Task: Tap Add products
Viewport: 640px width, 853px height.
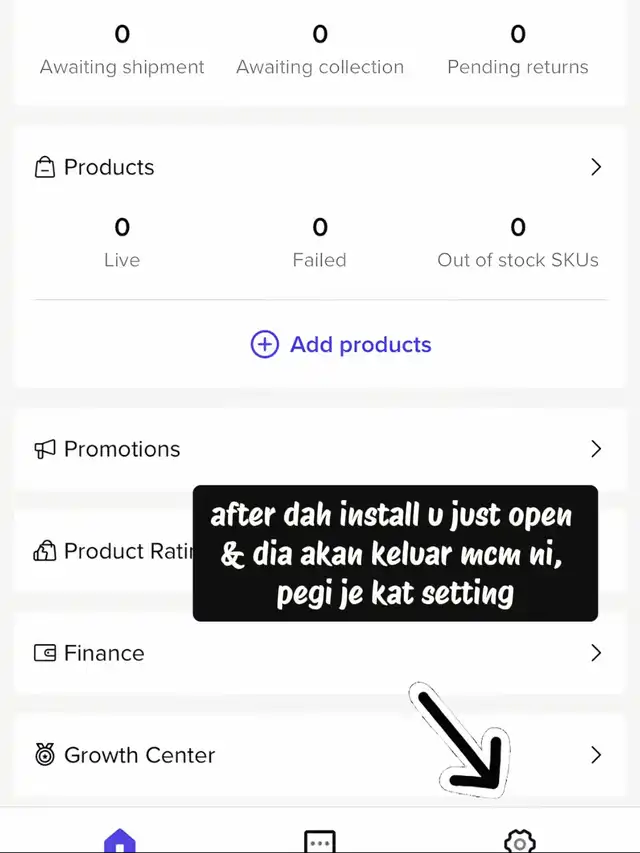Action: [x=341, y=345]
